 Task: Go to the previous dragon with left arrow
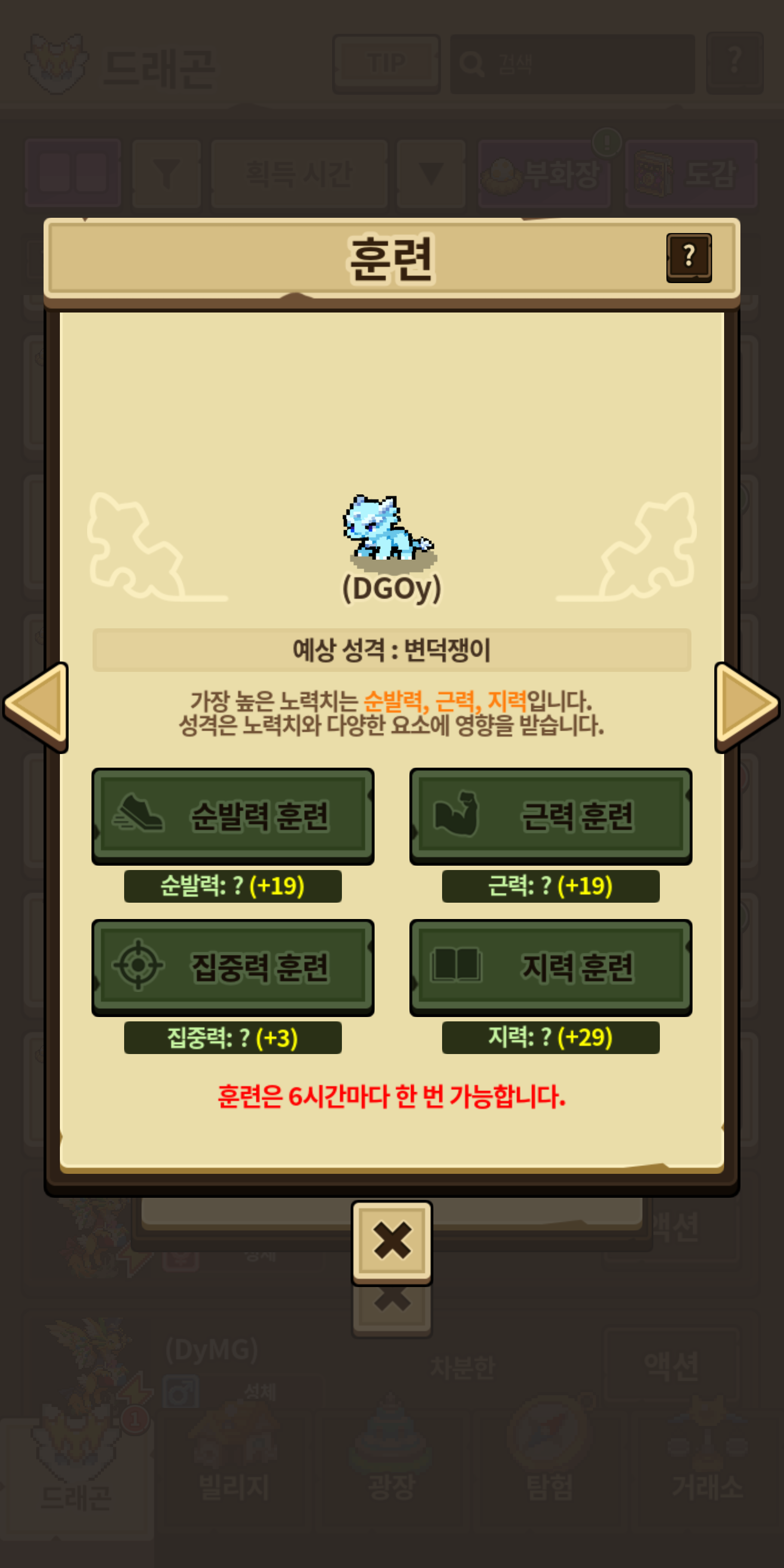click(36, 706)
